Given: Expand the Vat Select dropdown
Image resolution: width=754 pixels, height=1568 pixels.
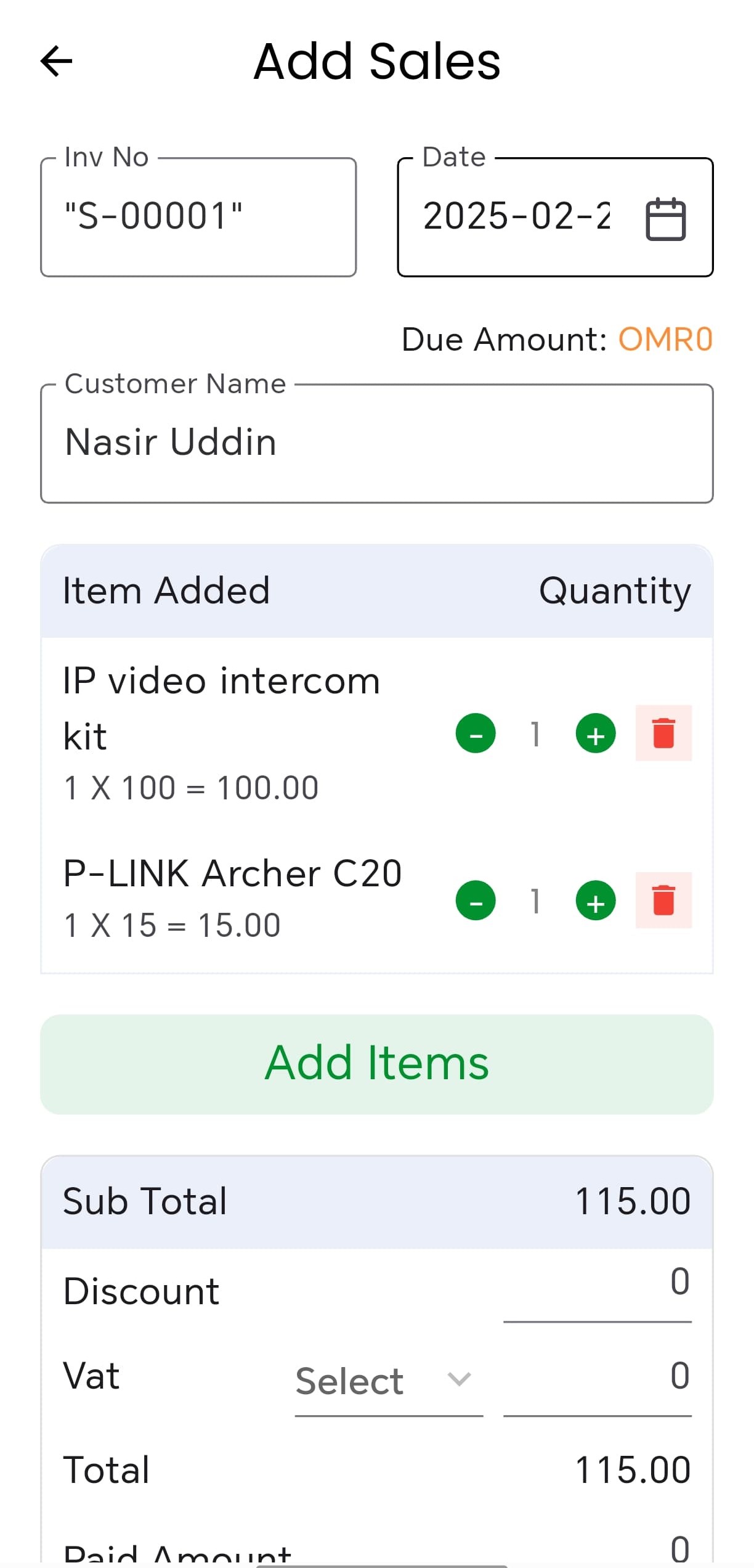Looking at the screenshot, I should [388, 1381].
